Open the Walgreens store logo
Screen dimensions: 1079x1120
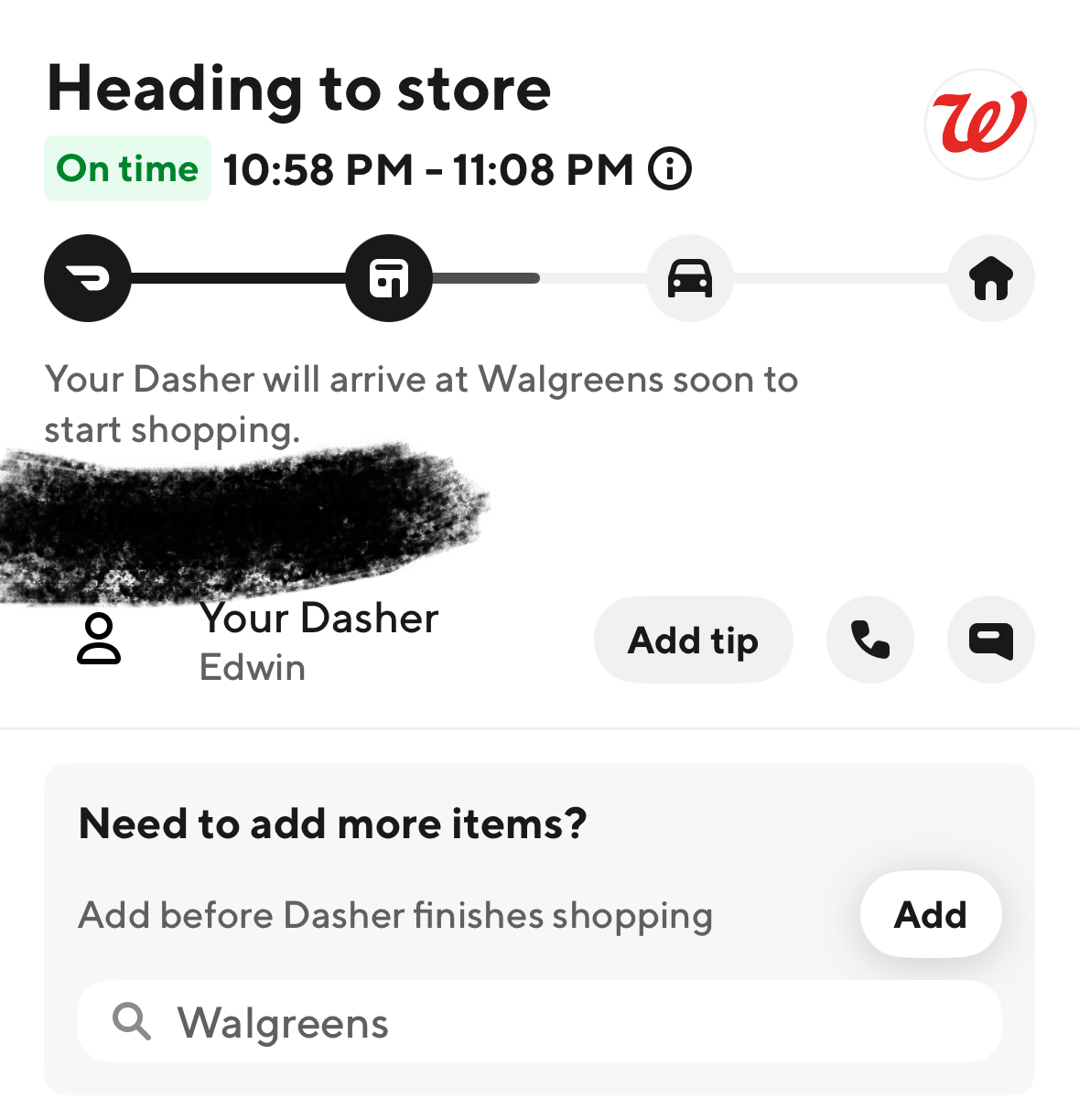[979, 124]
